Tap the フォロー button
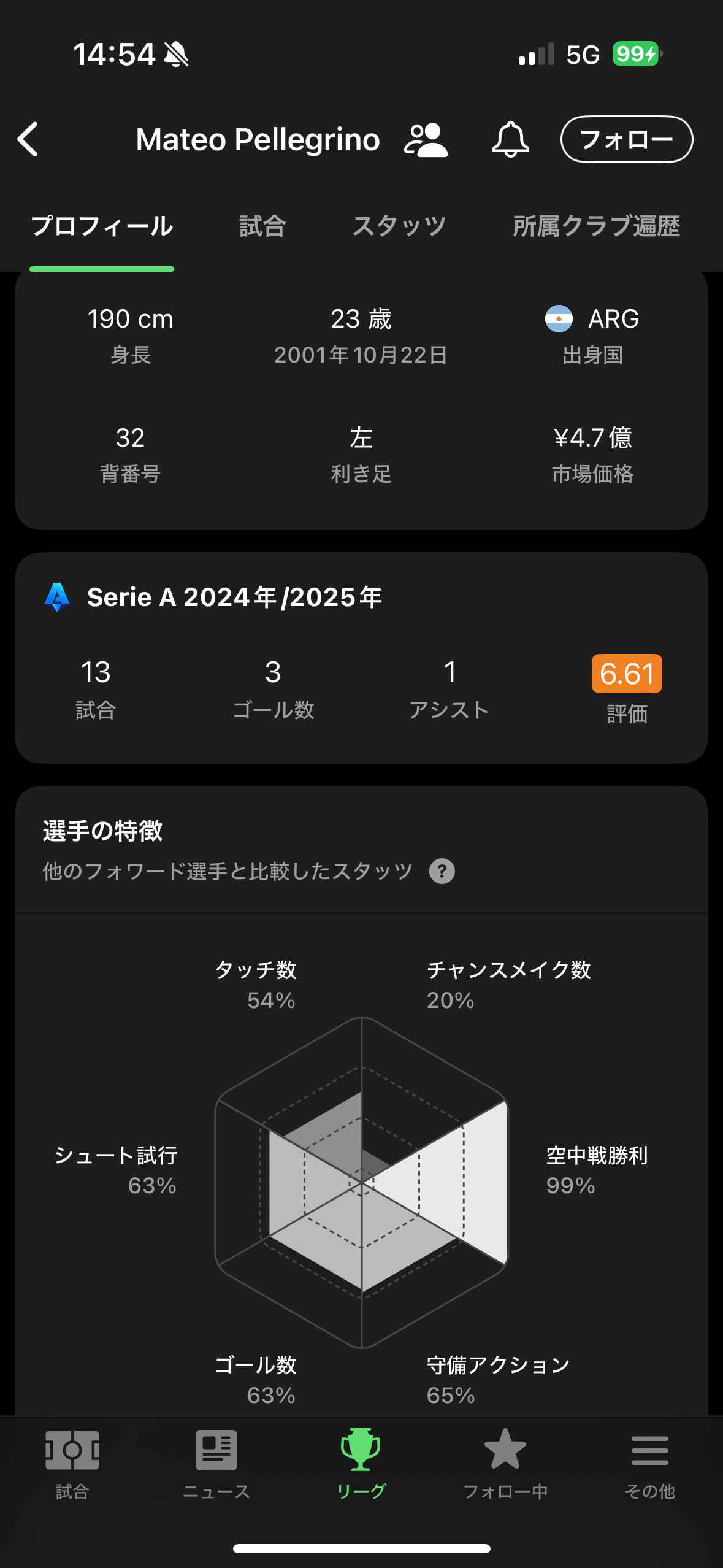This screenshot has height=1568, width=723. 627,139
